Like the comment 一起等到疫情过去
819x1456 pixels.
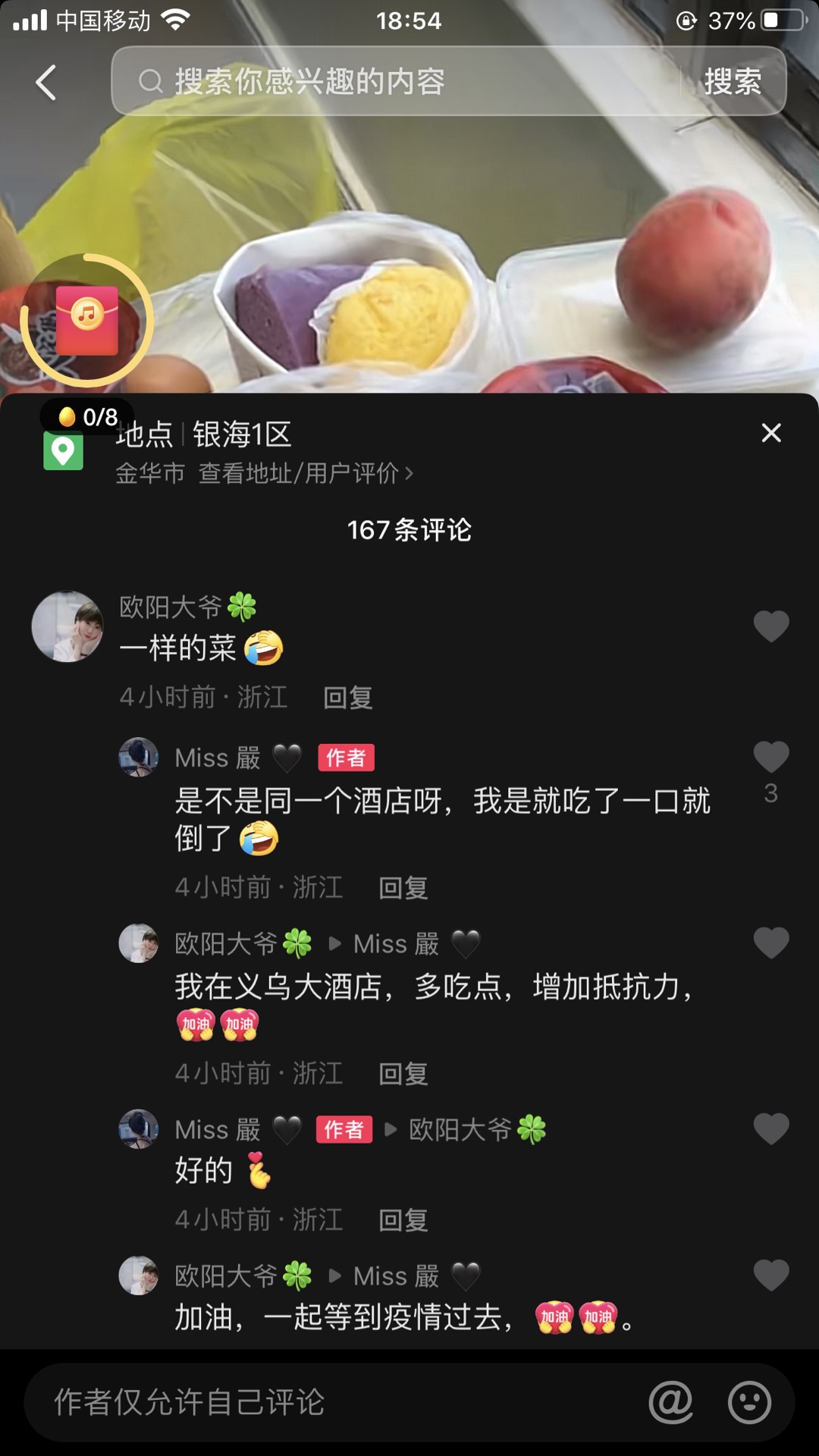pyautogui.click(x=770, y=1275)
